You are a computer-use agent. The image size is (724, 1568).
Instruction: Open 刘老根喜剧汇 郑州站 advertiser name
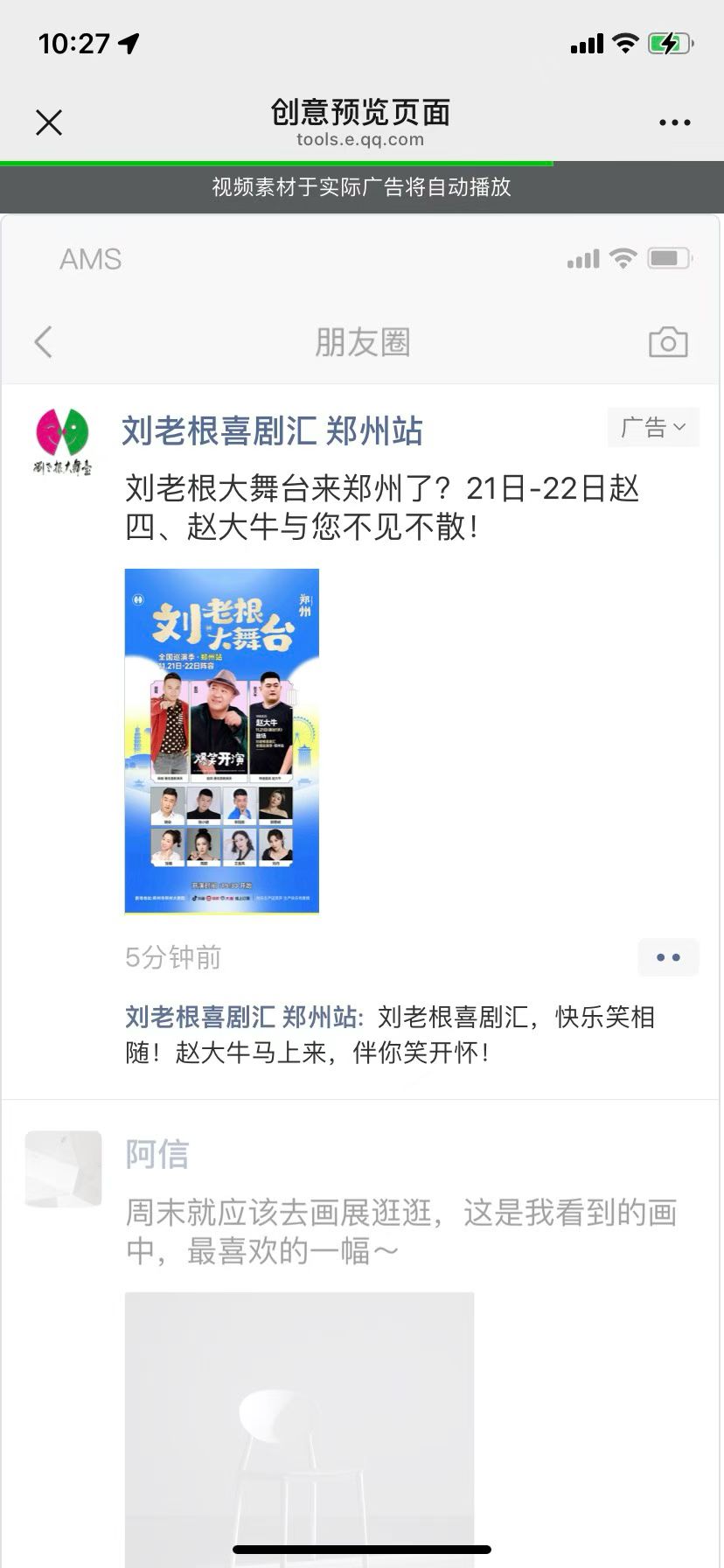[272, 431]
